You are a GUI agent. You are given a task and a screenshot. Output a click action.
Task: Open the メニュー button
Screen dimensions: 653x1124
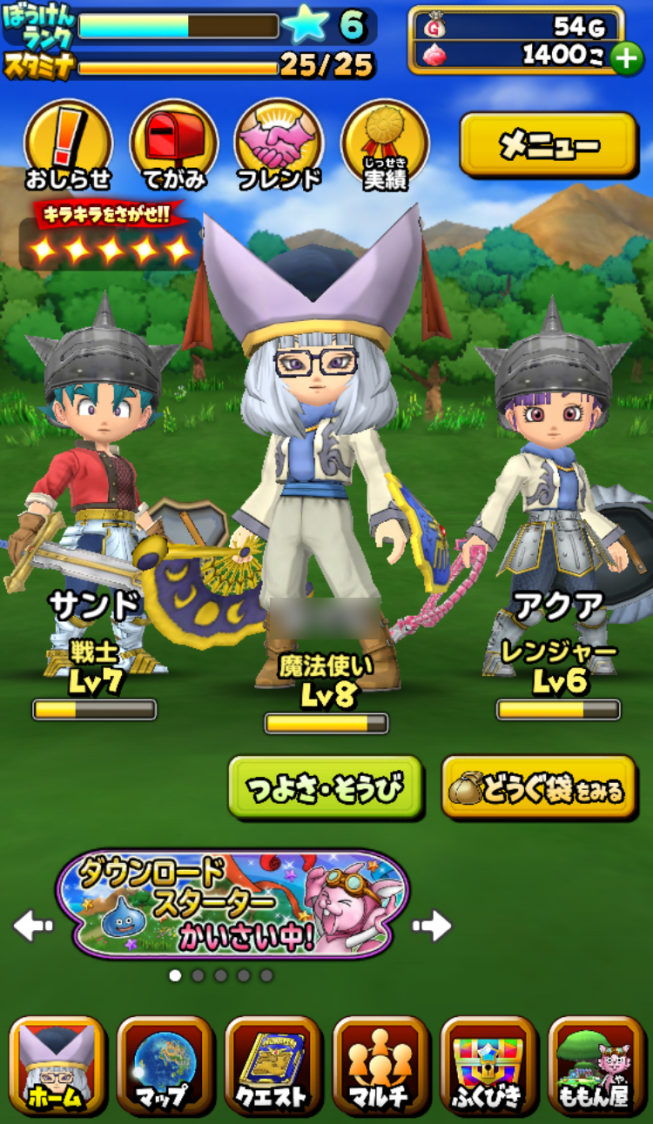[x=548, y=146]
